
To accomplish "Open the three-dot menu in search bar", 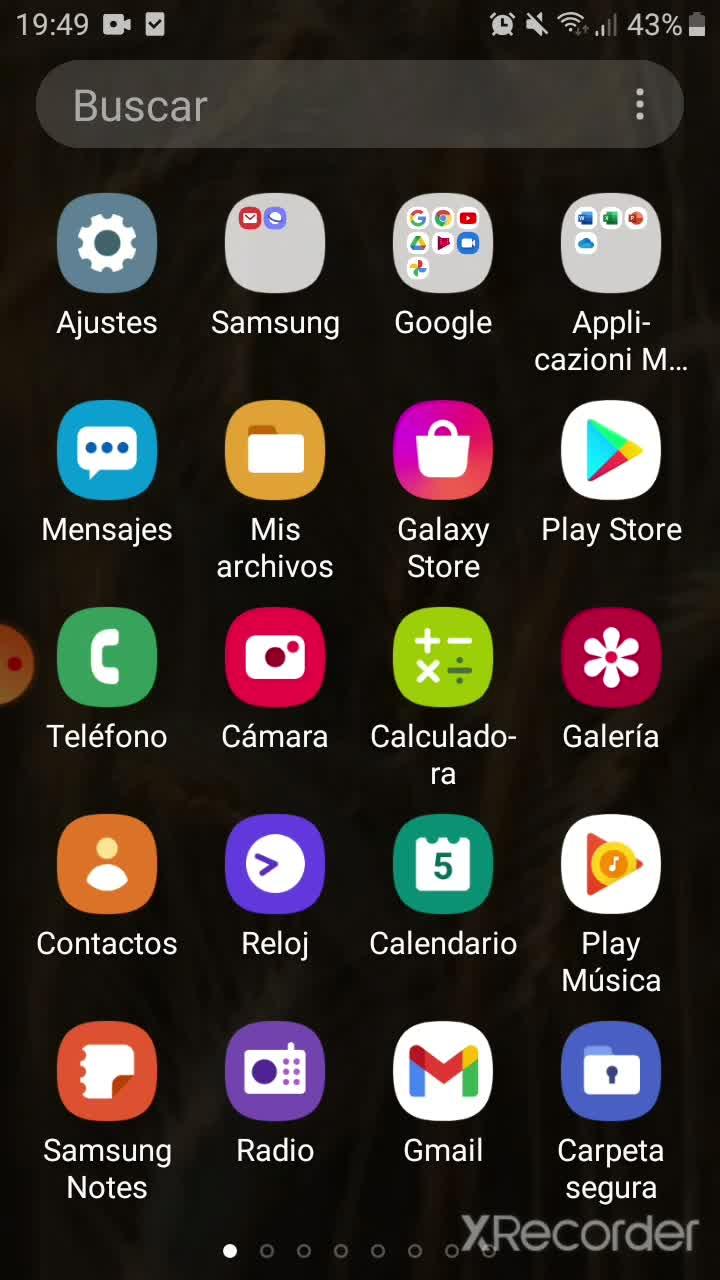I will click(x=640, y=104).
